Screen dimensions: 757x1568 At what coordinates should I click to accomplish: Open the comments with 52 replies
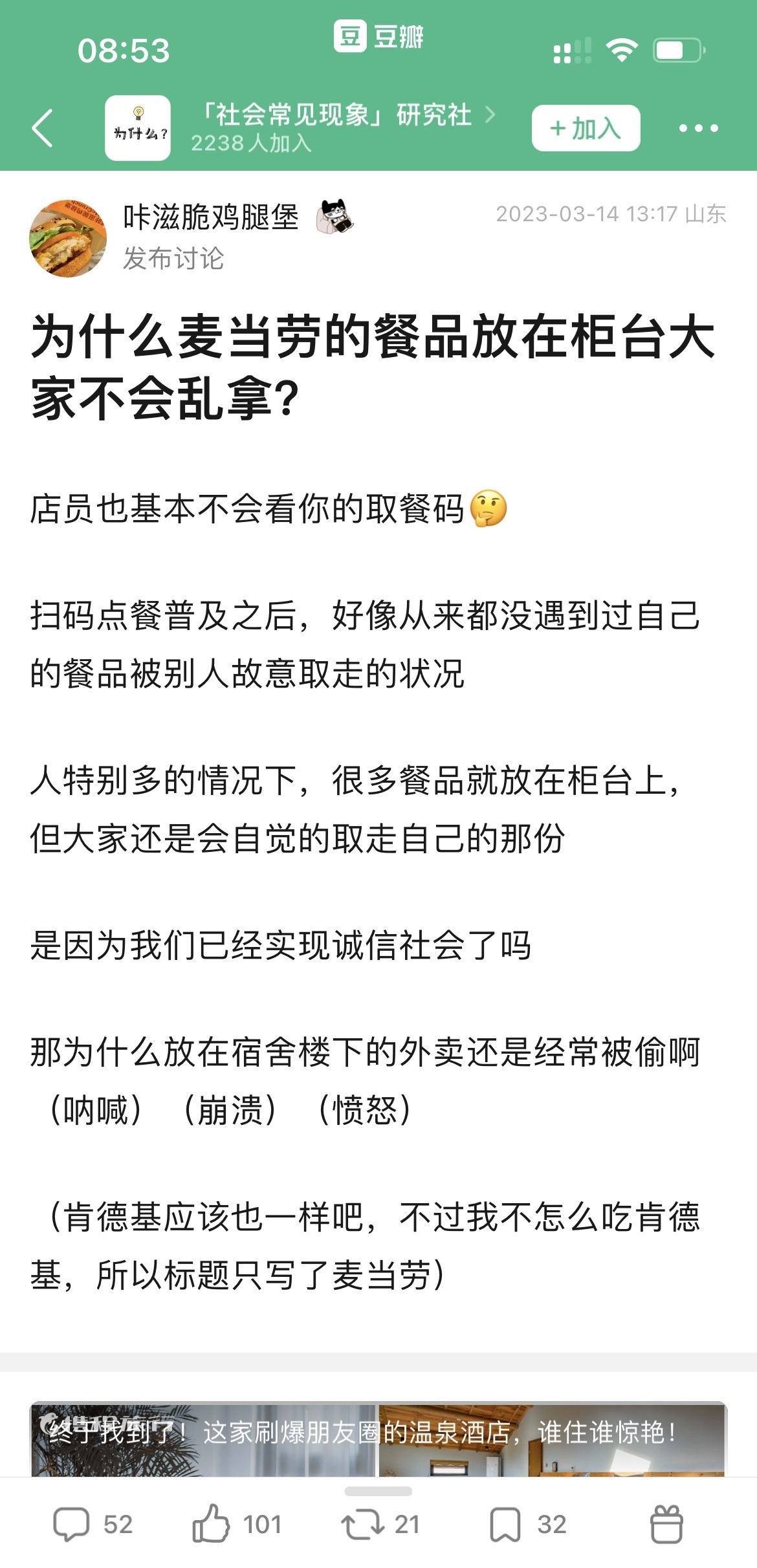tap(93, 1525)
